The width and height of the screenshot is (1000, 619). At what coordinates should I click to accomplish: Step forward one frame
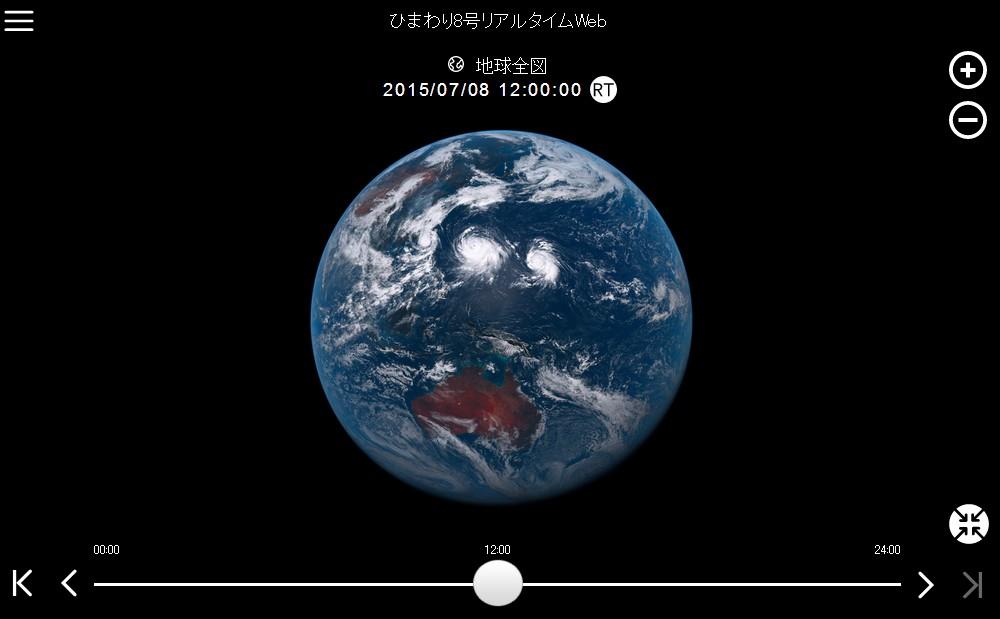(x=926, y=585)
